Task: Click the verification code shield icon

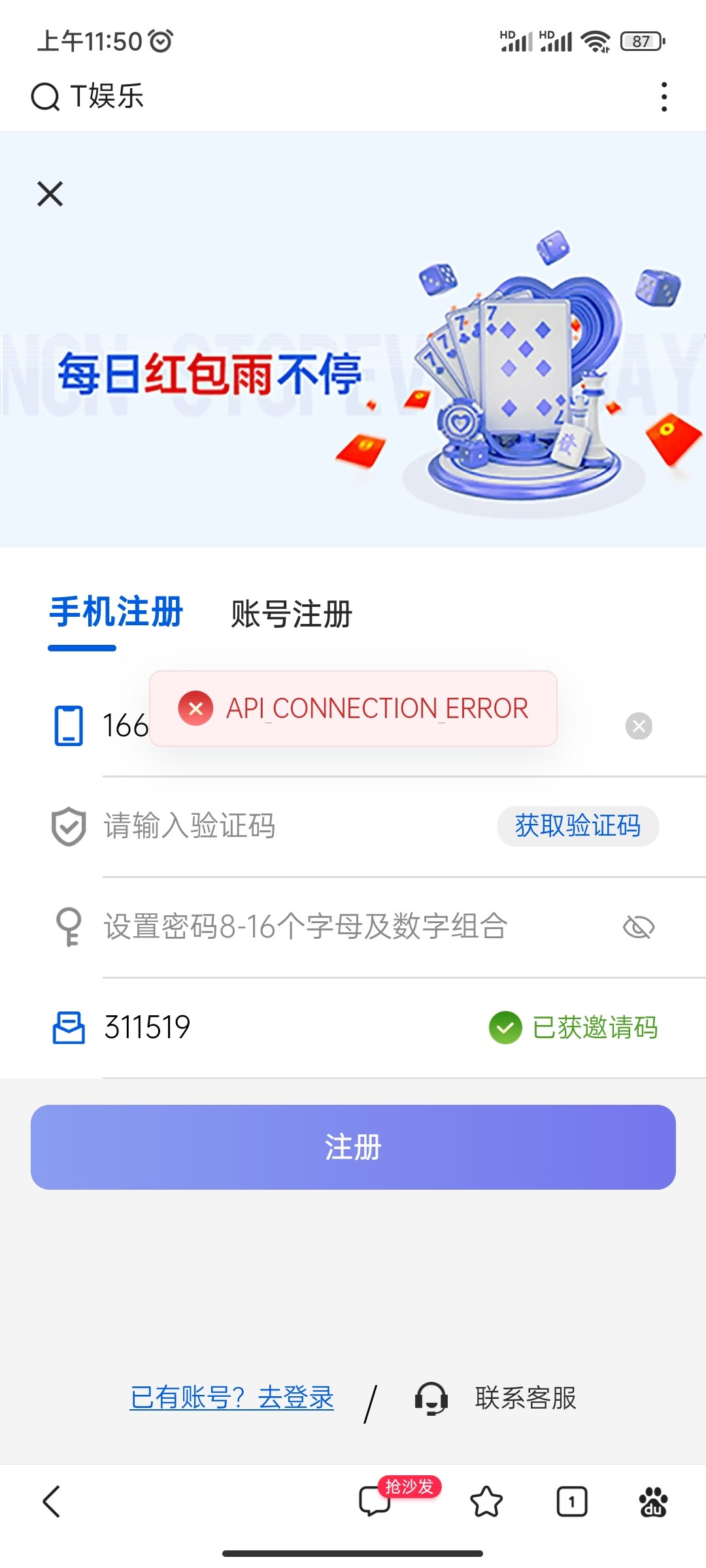Action: click(67, 826)
